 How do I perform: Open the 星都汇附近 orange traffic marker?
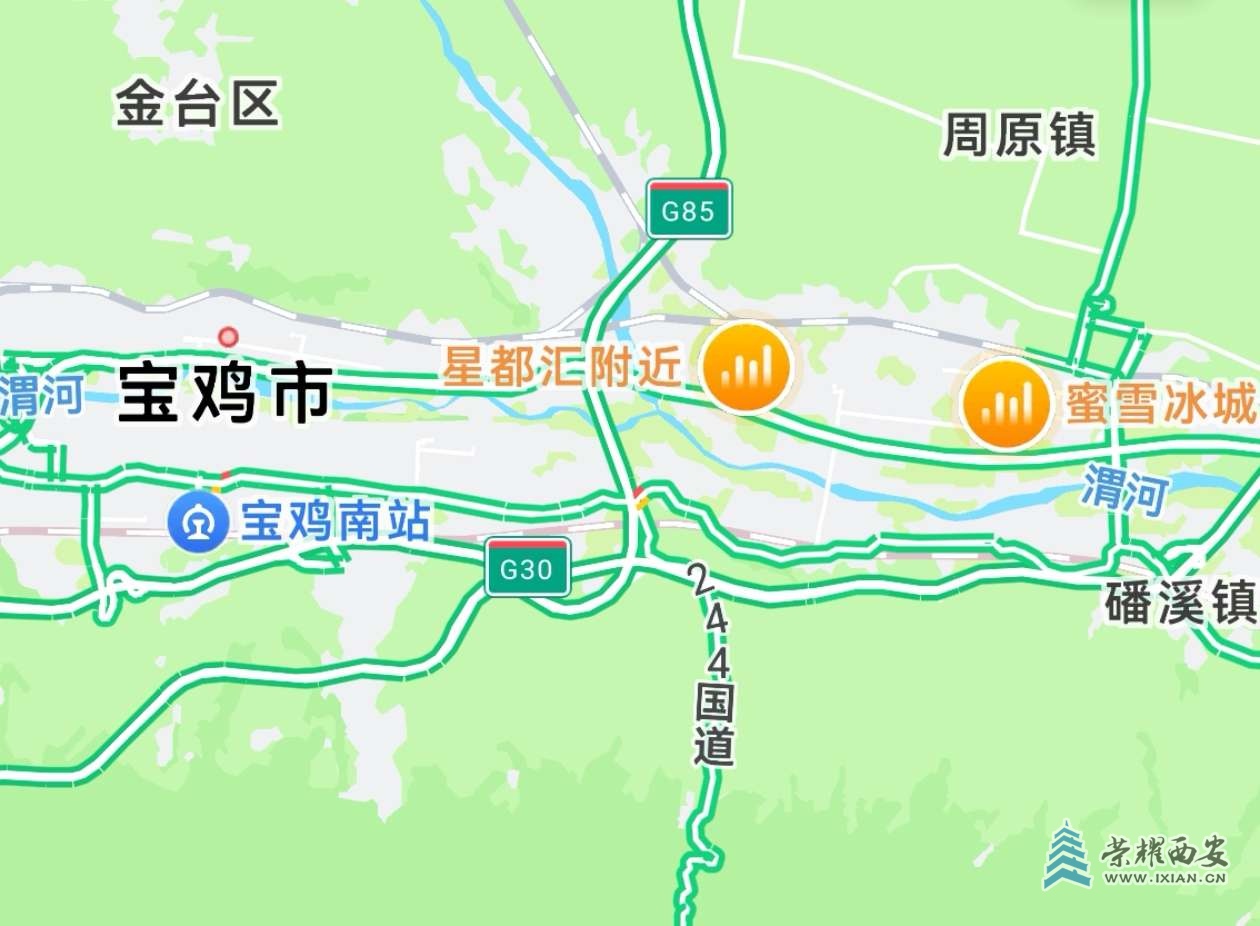tap(746, 368)
